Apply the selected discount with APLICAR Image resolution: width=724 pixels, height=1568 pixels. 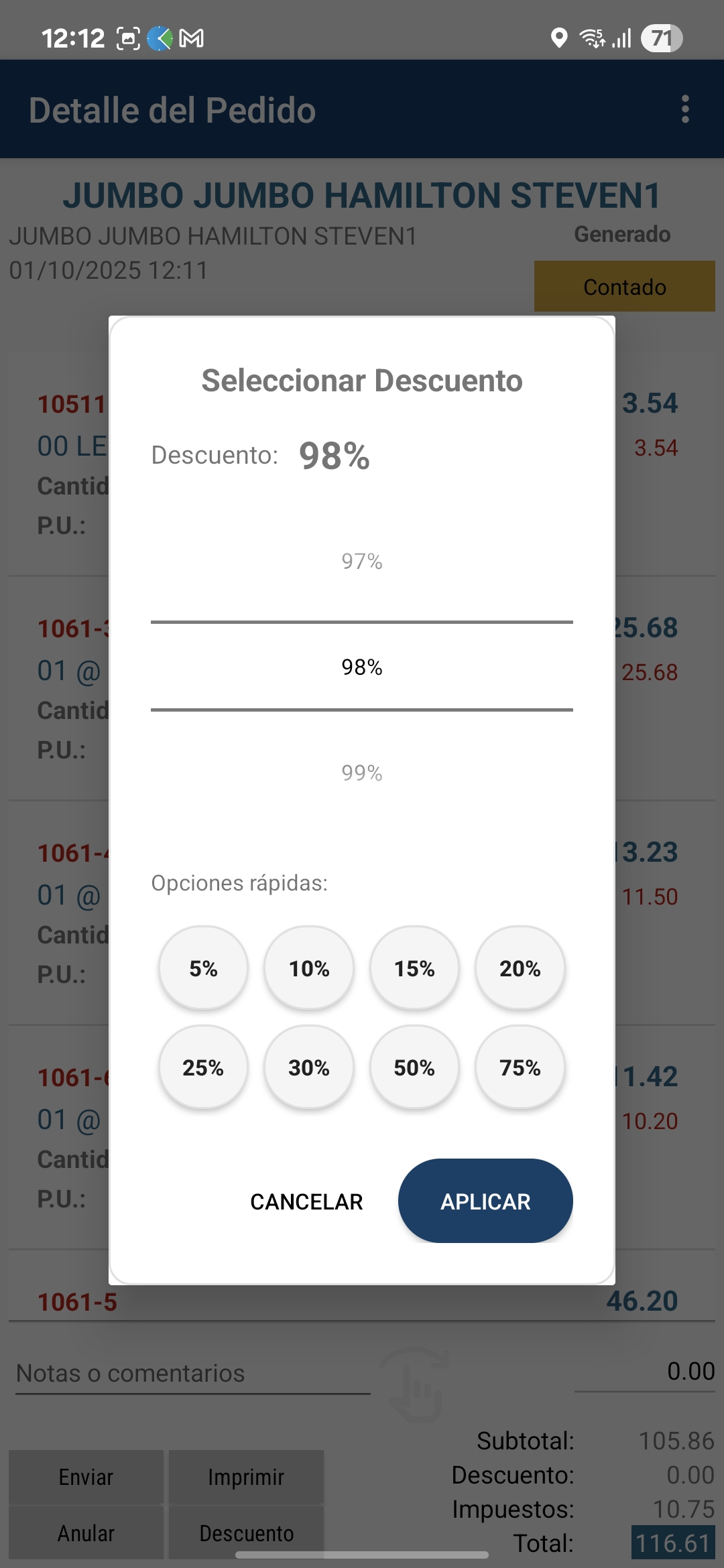coord(485,1201)
